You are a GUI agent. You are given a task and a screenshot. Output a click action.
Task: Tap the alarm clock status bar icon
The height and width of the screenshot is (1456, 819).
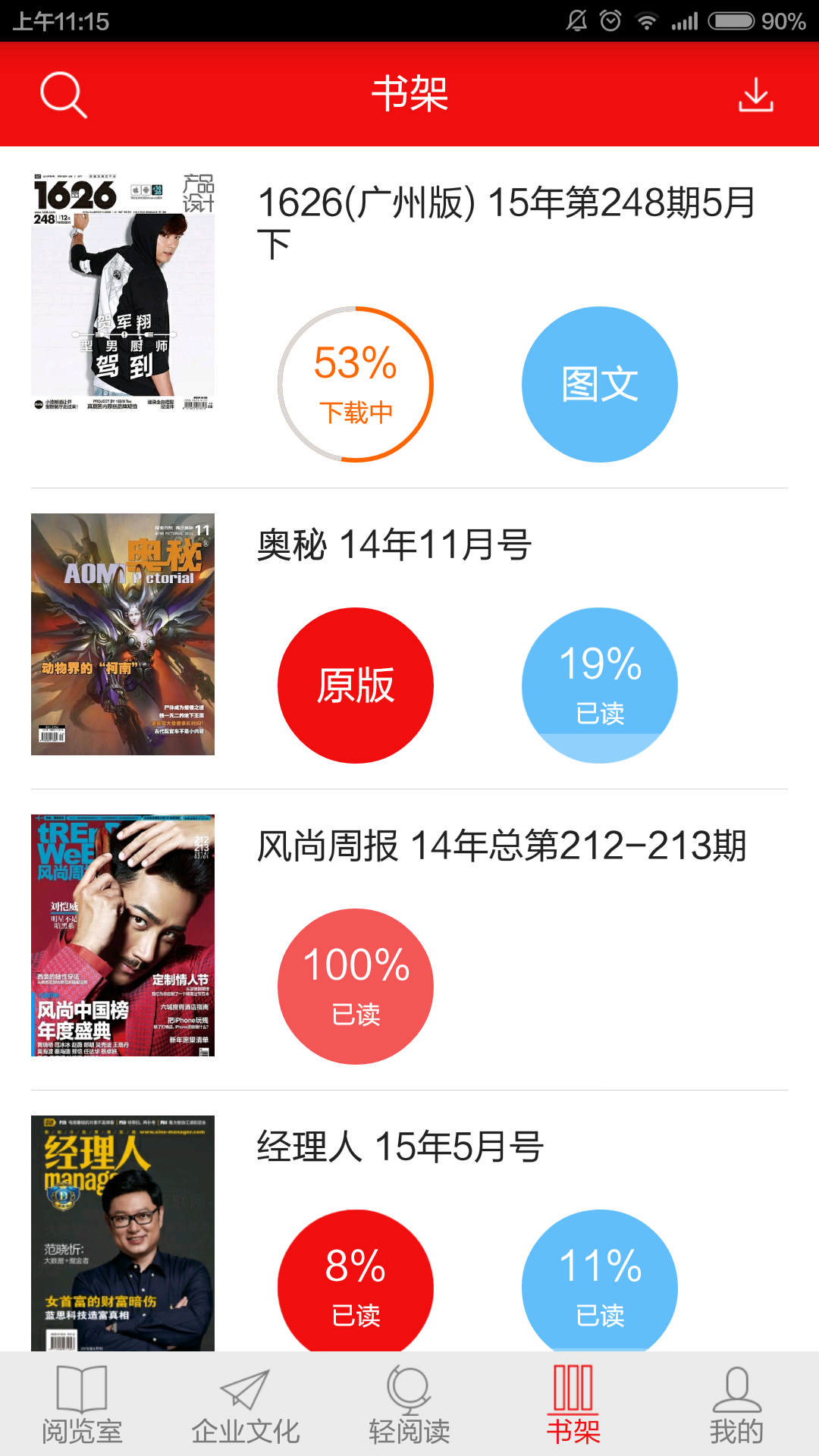611,20
